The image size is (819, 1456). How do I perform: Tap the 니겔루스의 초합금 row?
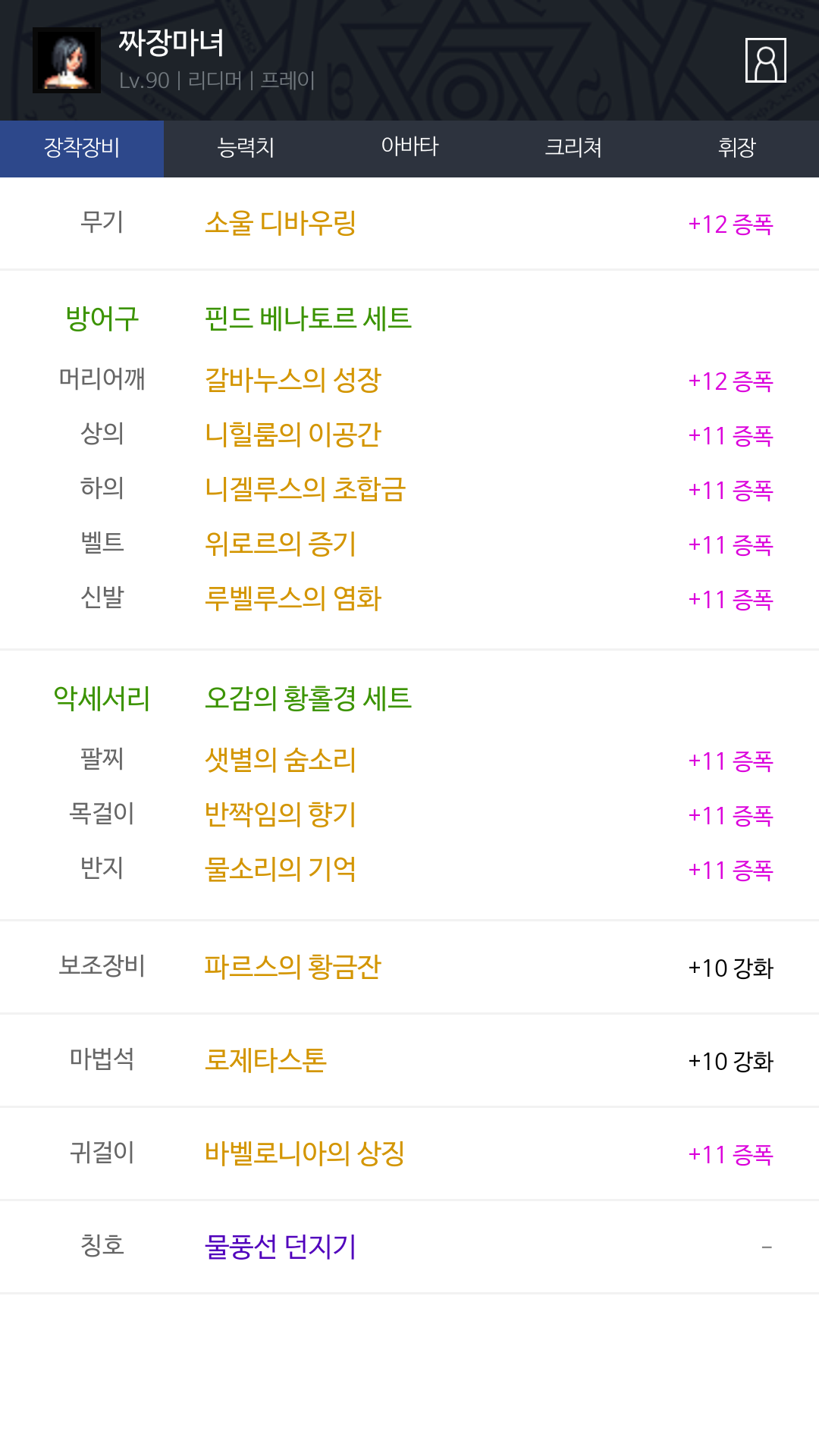point(409,489)
